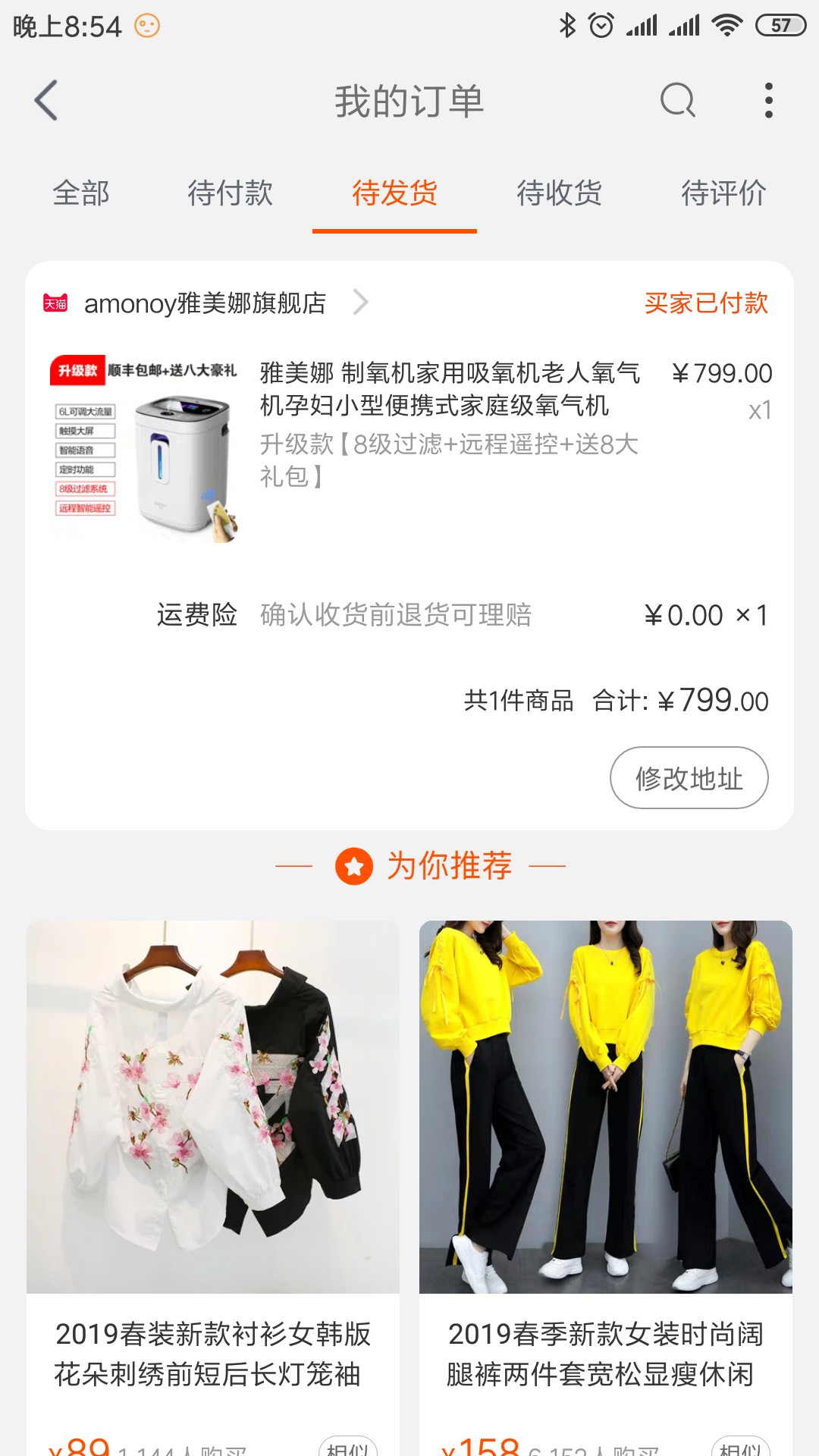Select the 待发货 tab

pos(394,193)
